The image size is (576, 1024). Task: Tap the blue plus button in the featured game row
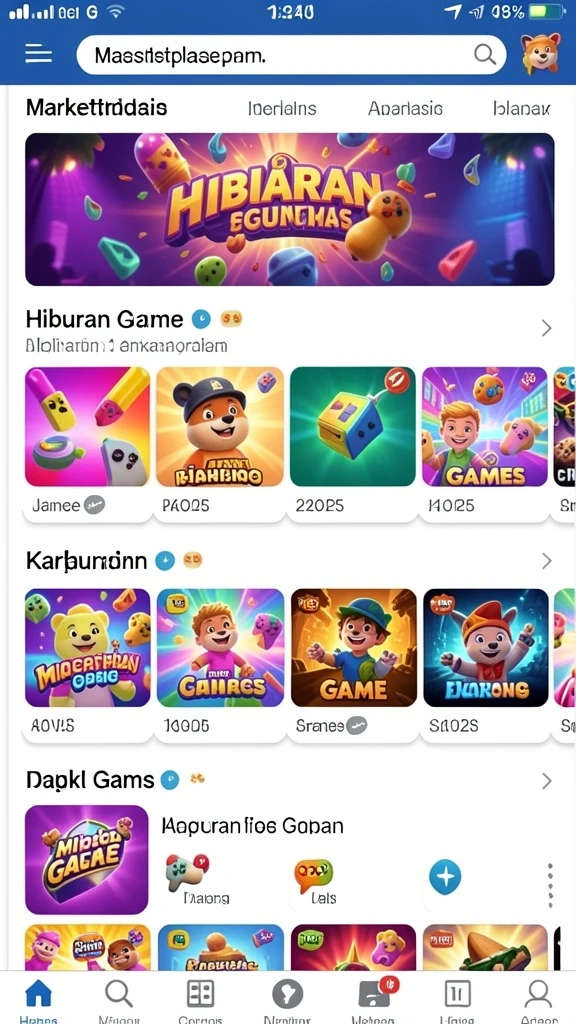point(445,876)
